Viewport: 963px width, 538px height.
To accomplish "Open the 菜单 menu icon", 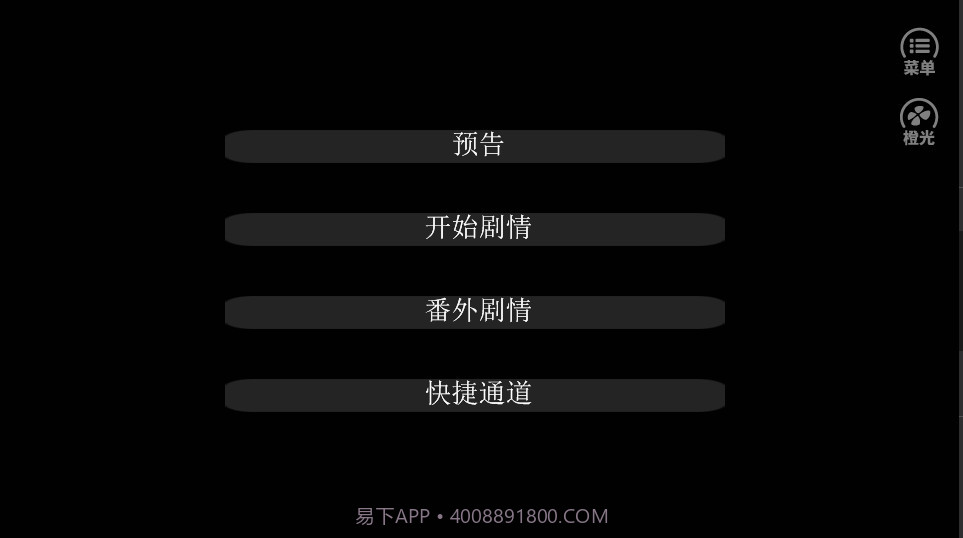I will [919, 52].
